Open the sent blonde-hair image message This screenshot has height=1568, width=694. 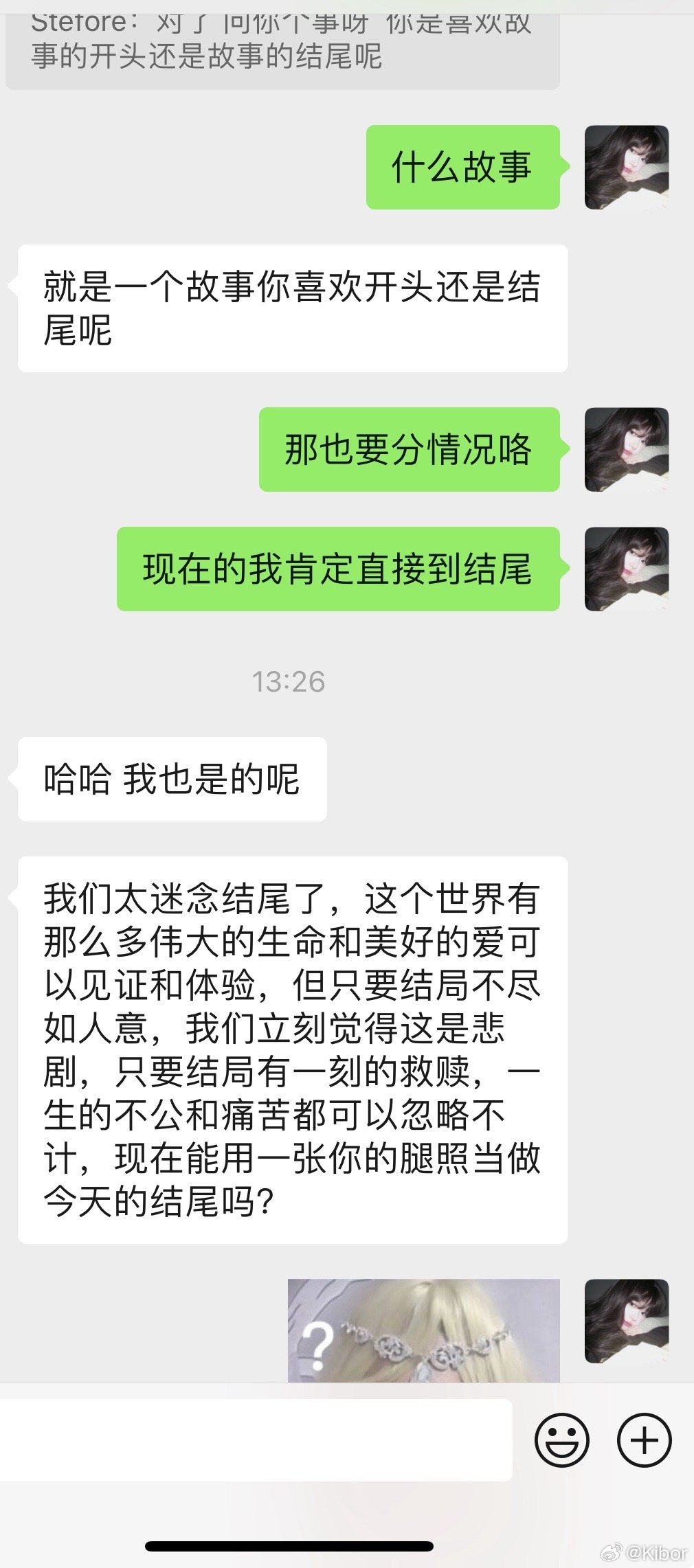point(423,1330)
